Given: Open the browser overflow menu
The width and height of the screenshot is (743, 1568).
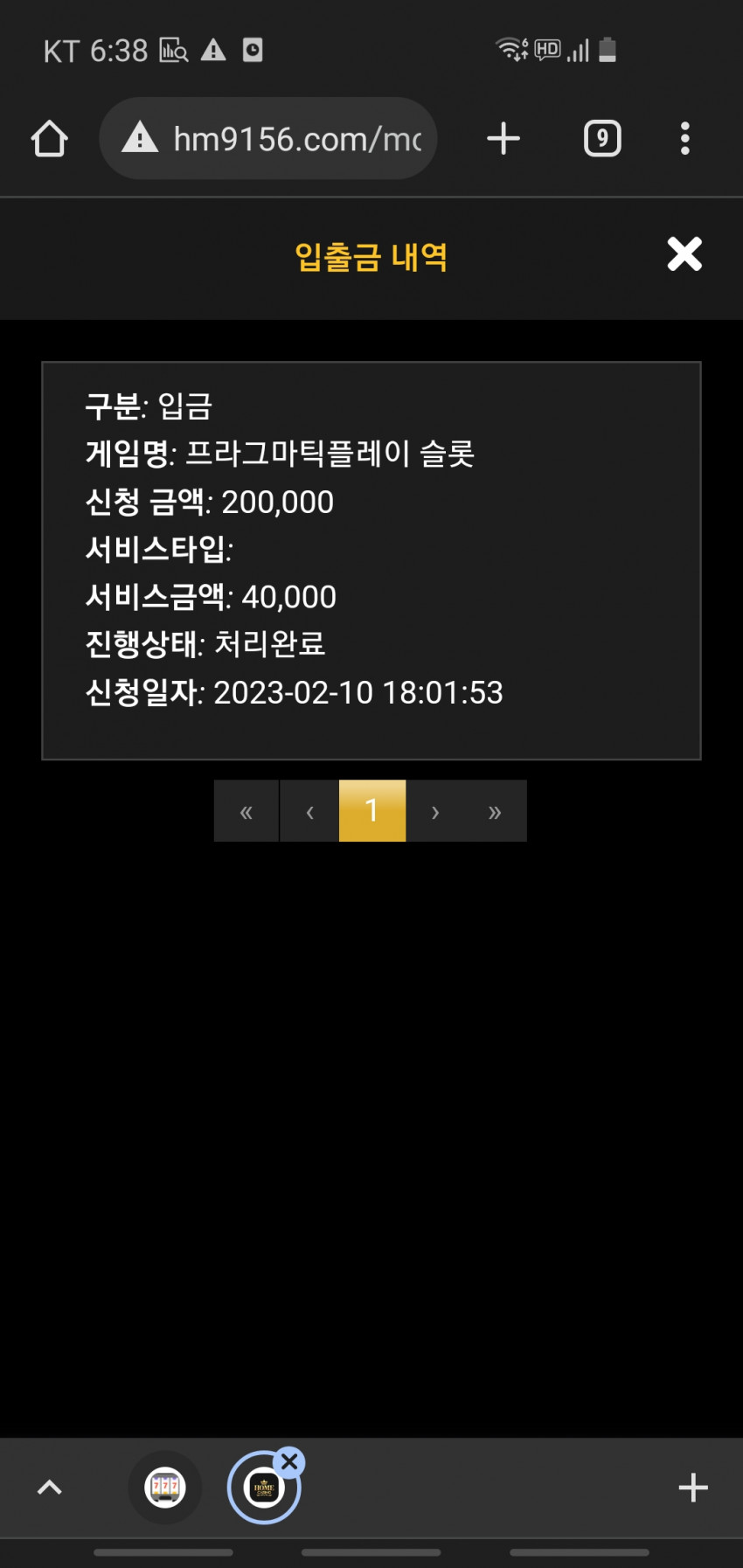Looking at the screenshot, I should pos(684,139).
